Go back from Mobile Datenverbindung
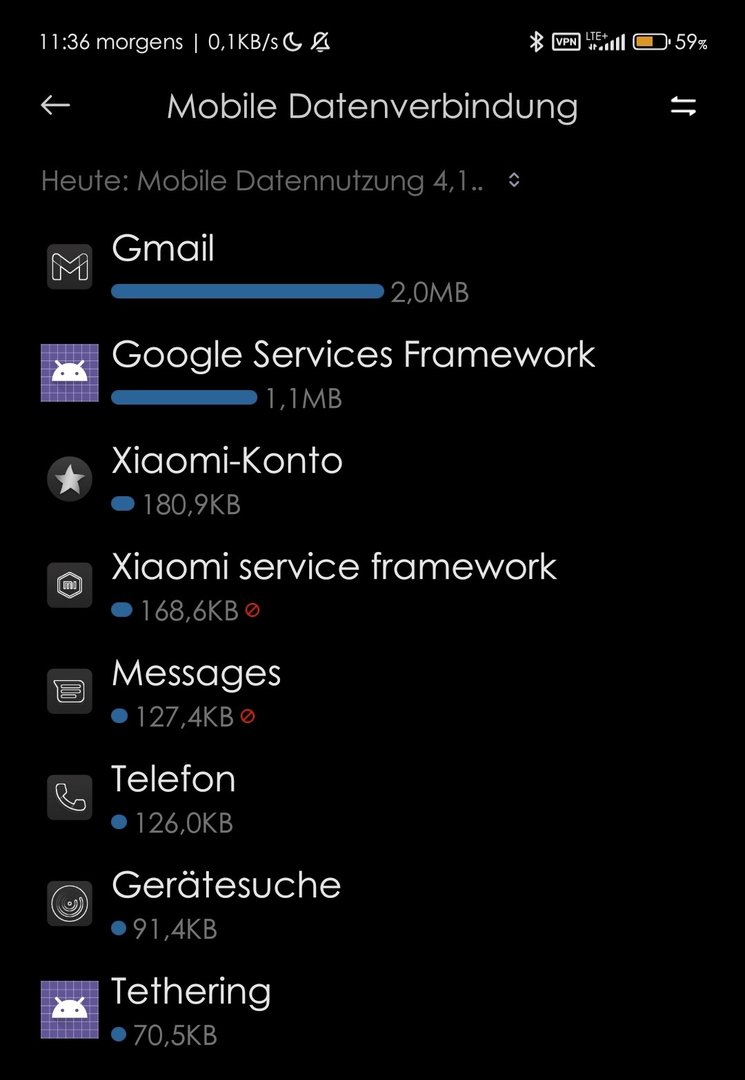Screen dimensions: 745x1080 (55, 106)
